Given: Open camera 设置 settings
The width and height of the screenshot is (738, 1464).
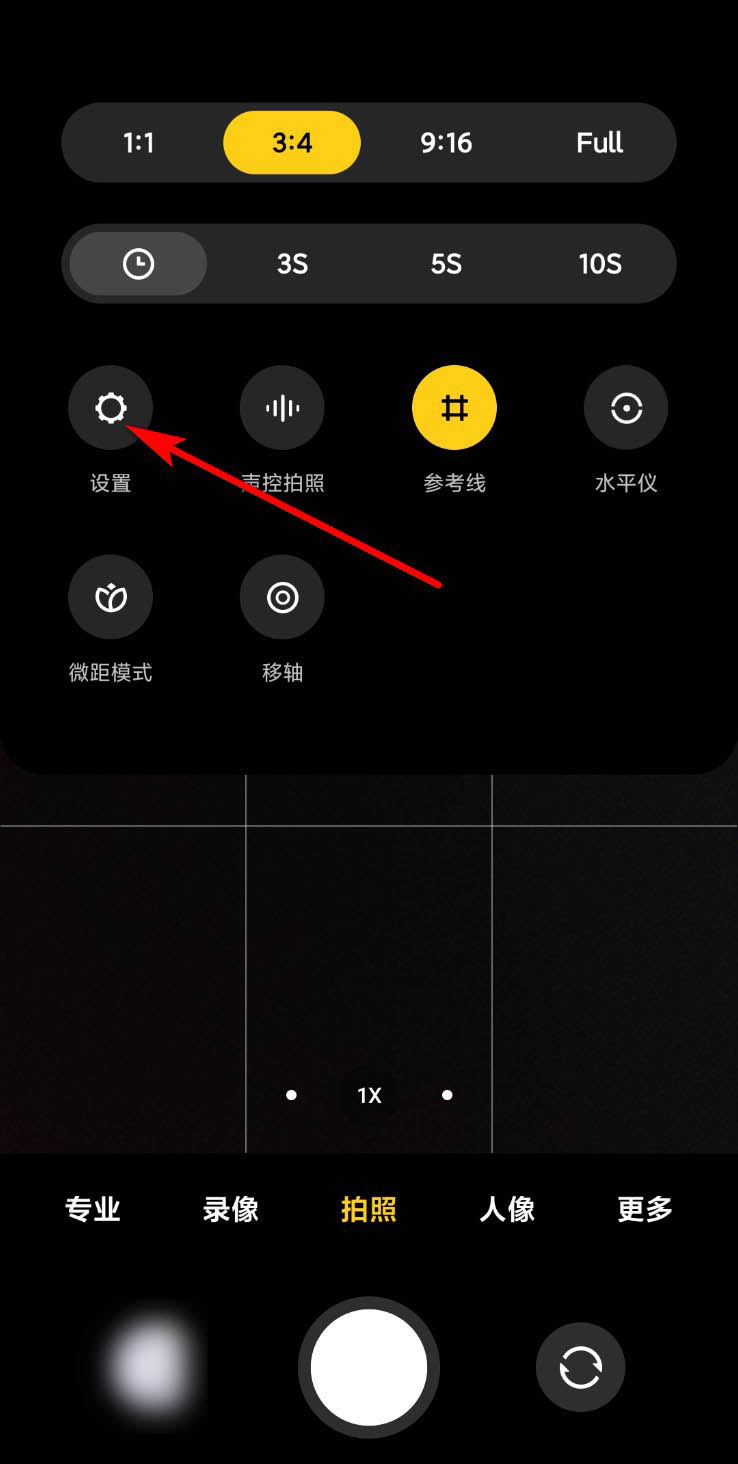Looking at the screenshot, I should point(110,408).
